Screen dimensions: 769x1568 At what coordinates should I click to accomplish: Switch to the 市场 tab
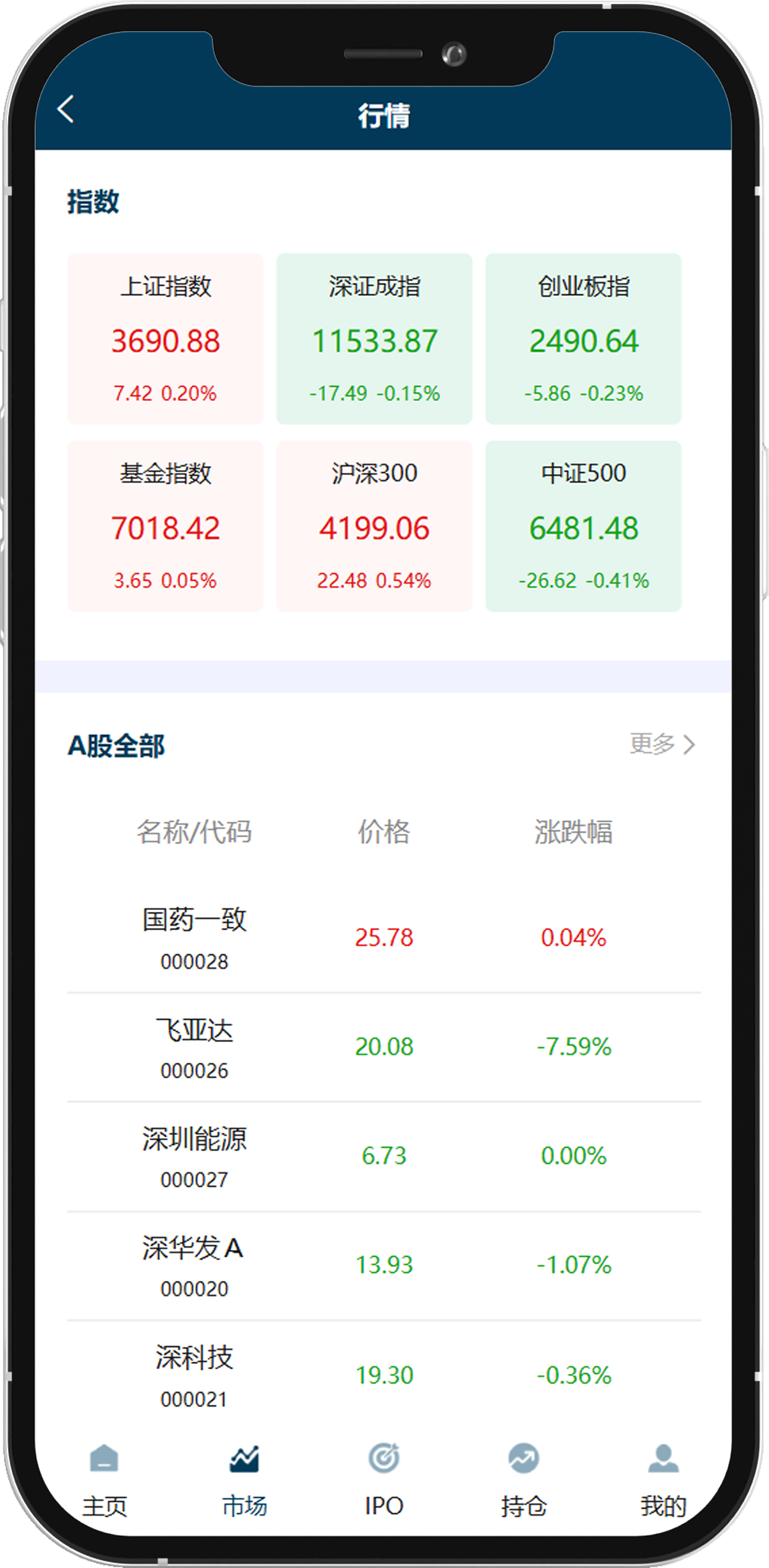244,1480
